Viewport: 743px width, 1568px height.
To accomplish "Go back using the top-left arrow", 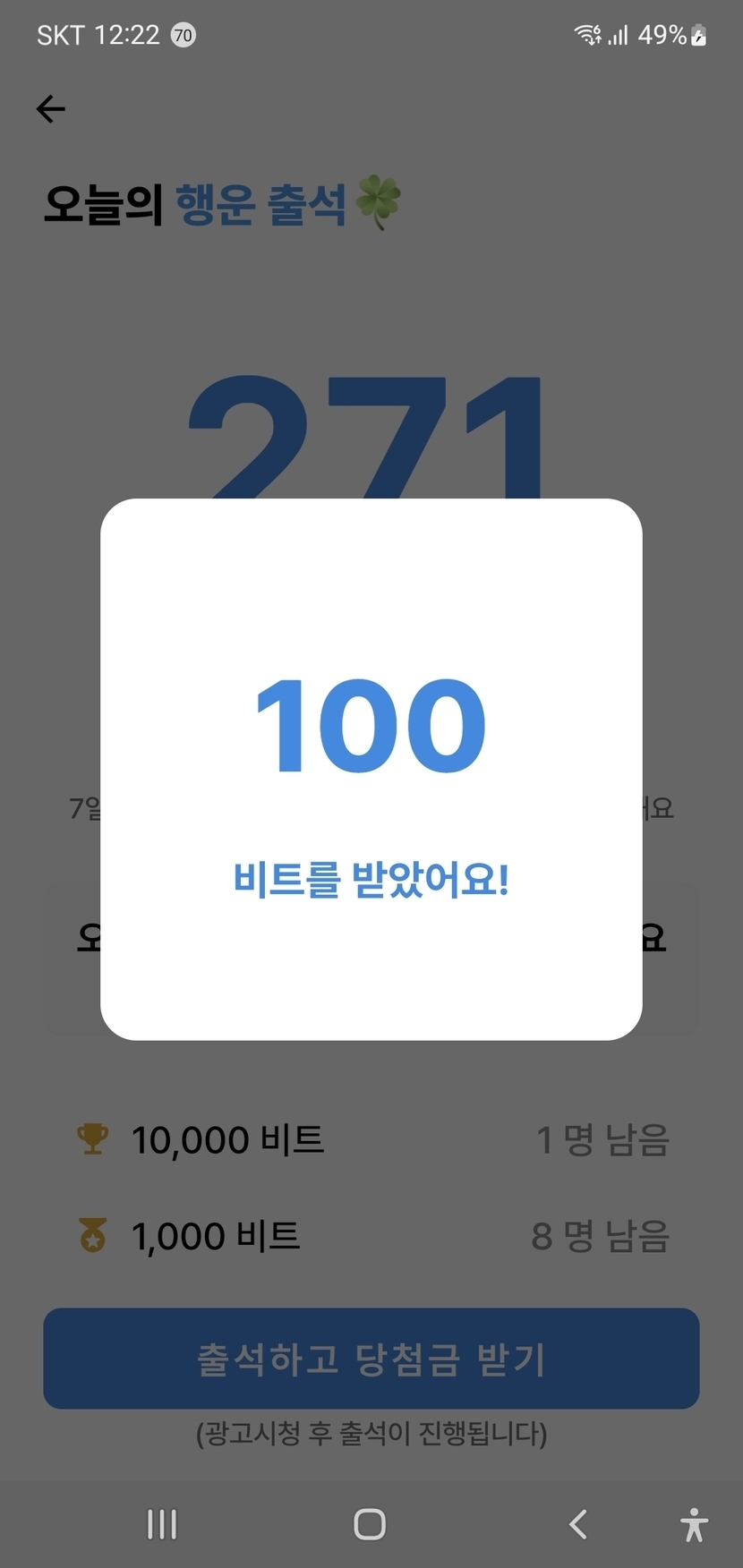I will coord(51,109).
